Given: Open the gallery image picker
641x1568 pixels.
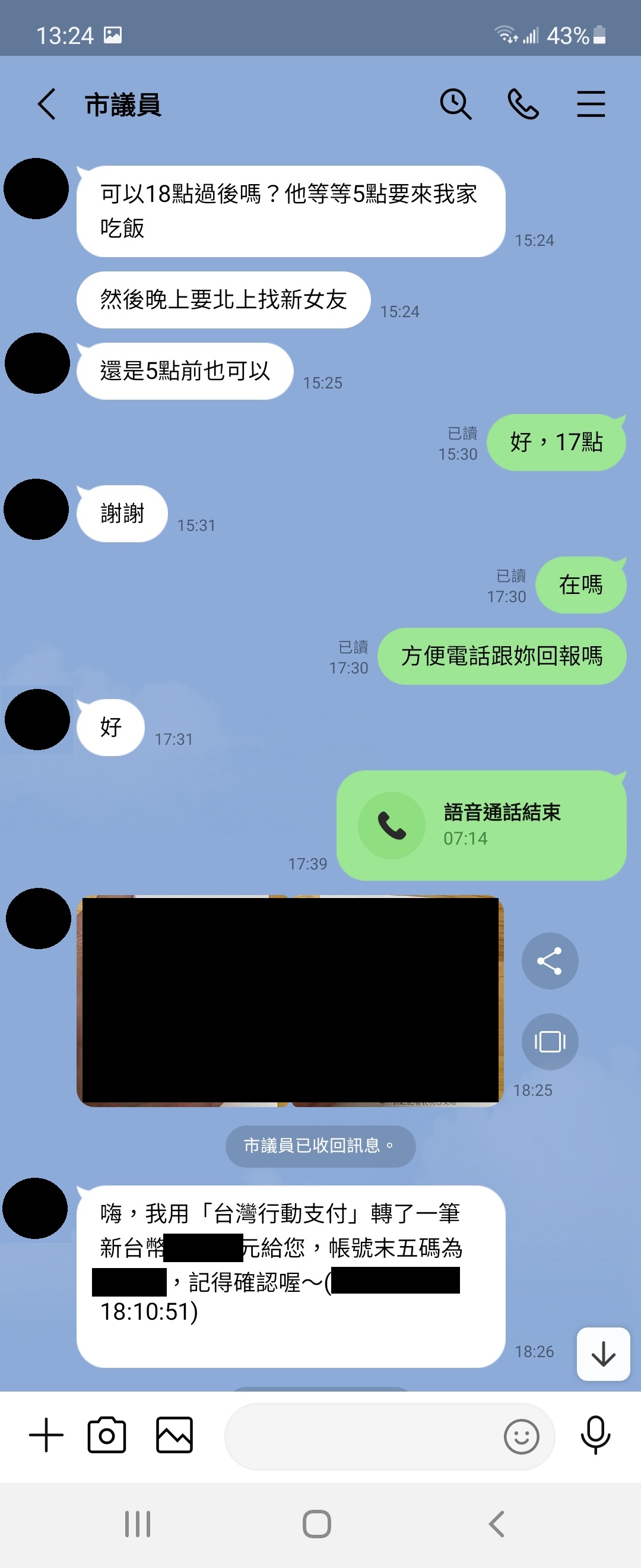Looking at the screenshot, I should point(174,1436).
